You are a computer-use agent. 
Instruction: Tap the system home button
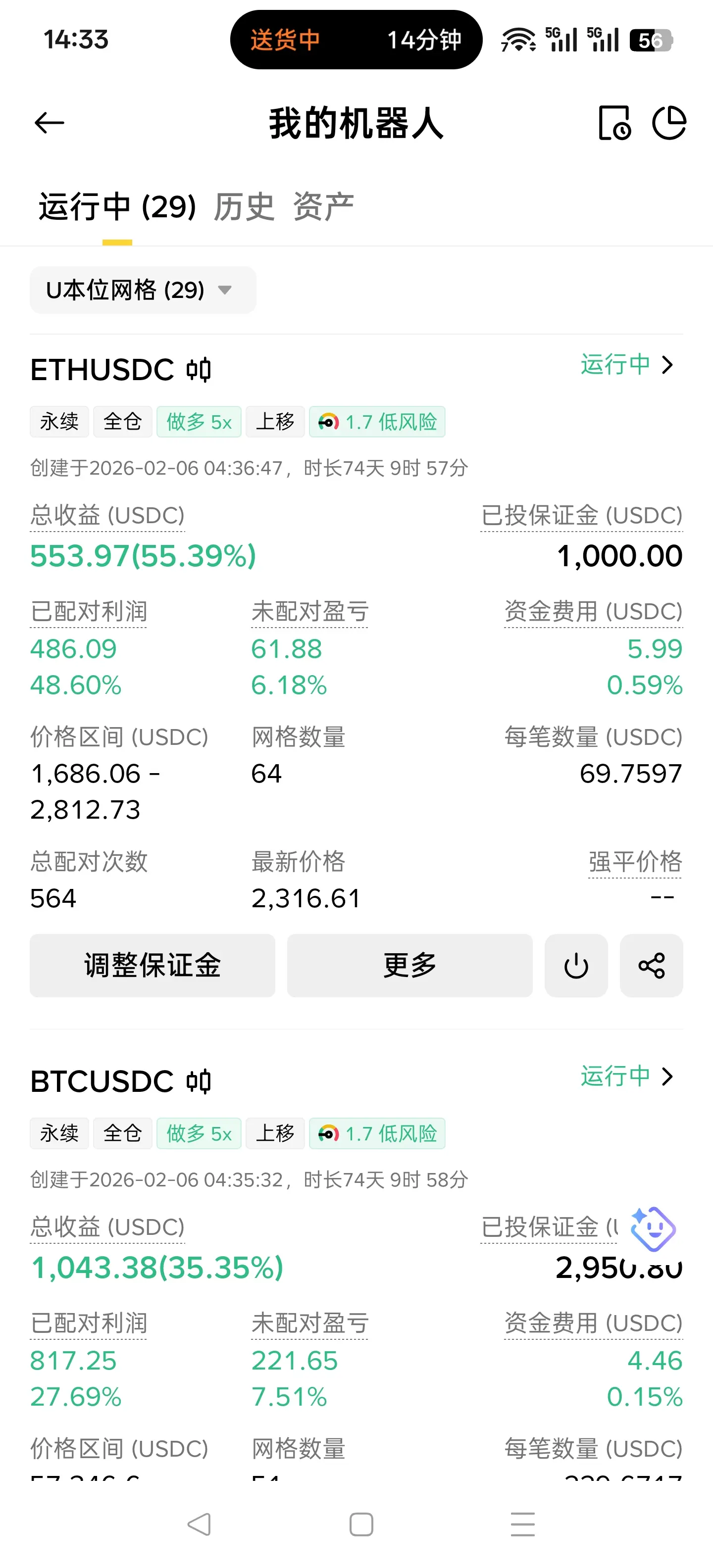coord(361,1524)
